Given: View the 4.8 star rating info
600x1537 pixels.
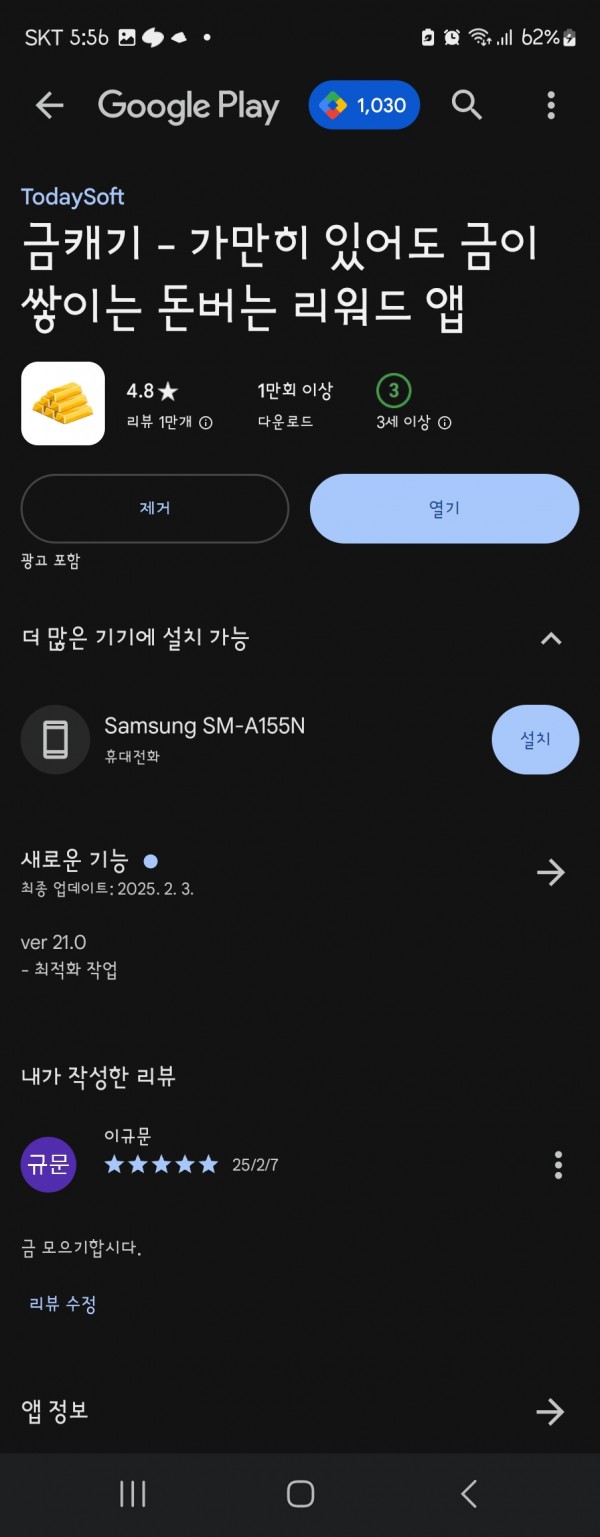Looking at the screenshot, I should [x=168, y=405].
